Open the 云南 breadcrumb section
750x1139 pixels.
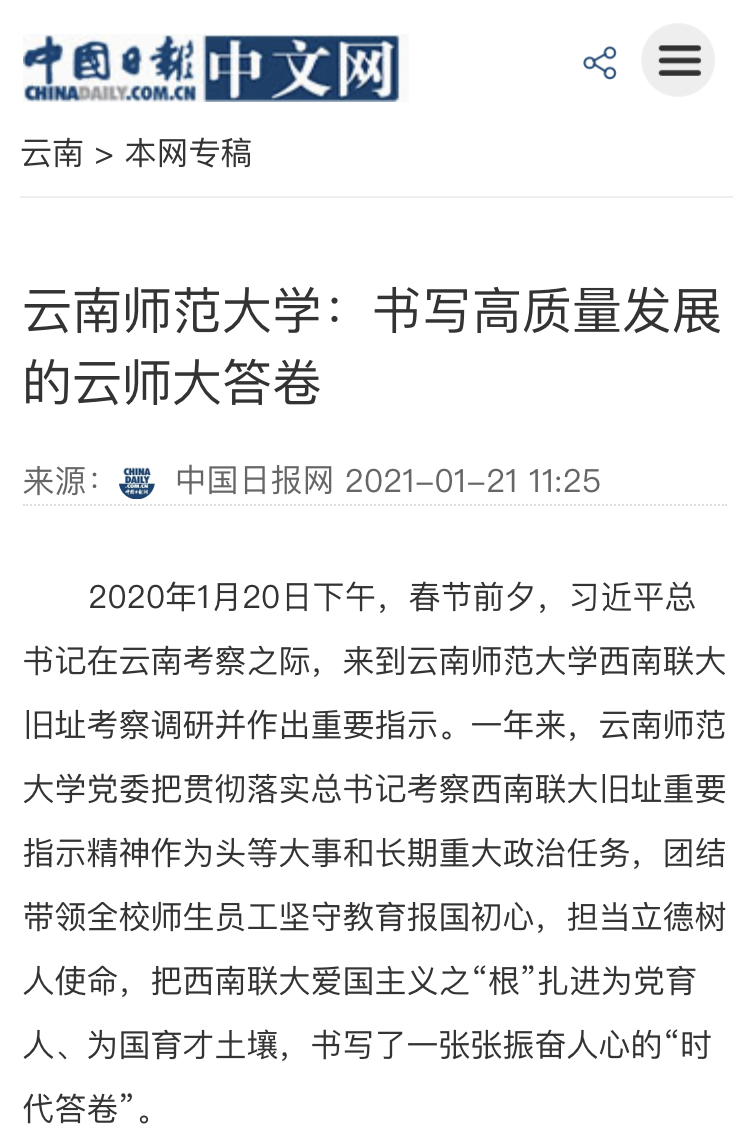[52, 154]
